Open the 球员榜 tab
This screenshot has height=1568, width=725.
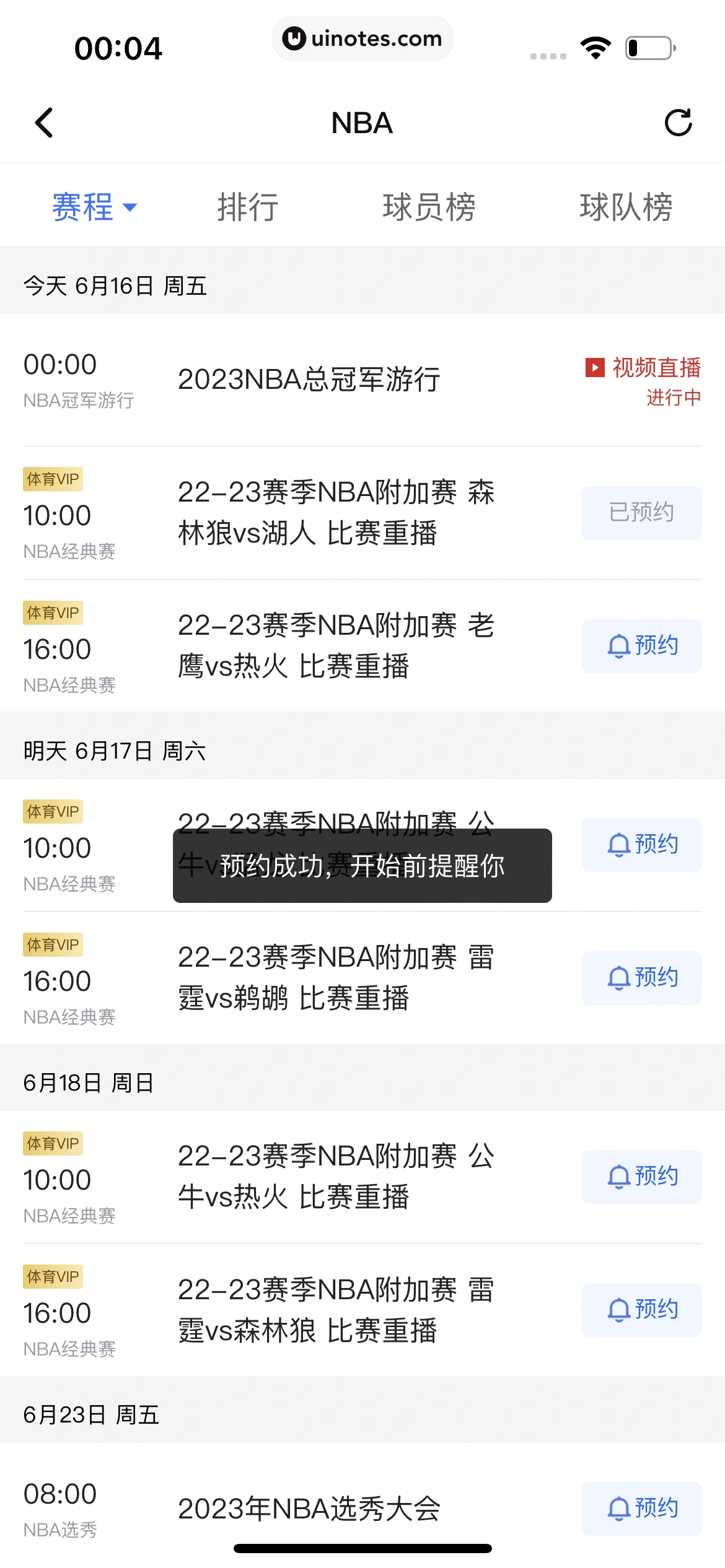click(x=429, y=206)
